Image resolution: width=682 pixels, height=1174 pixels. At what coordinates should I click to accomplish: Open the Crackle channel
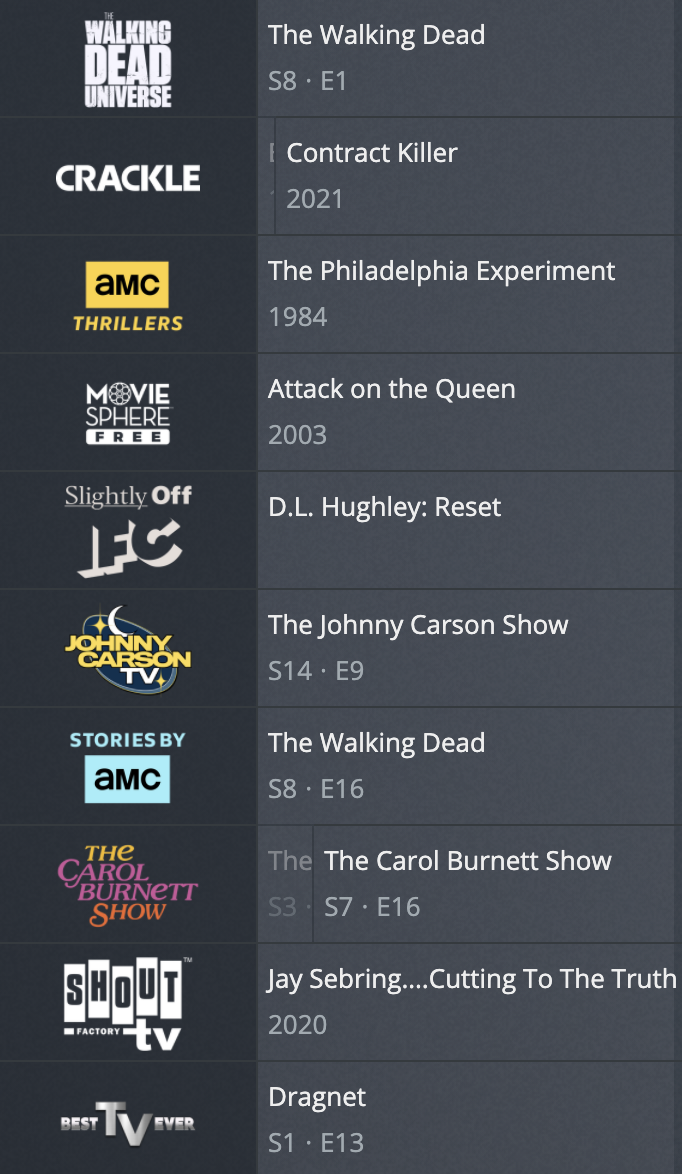pos(128,177)
